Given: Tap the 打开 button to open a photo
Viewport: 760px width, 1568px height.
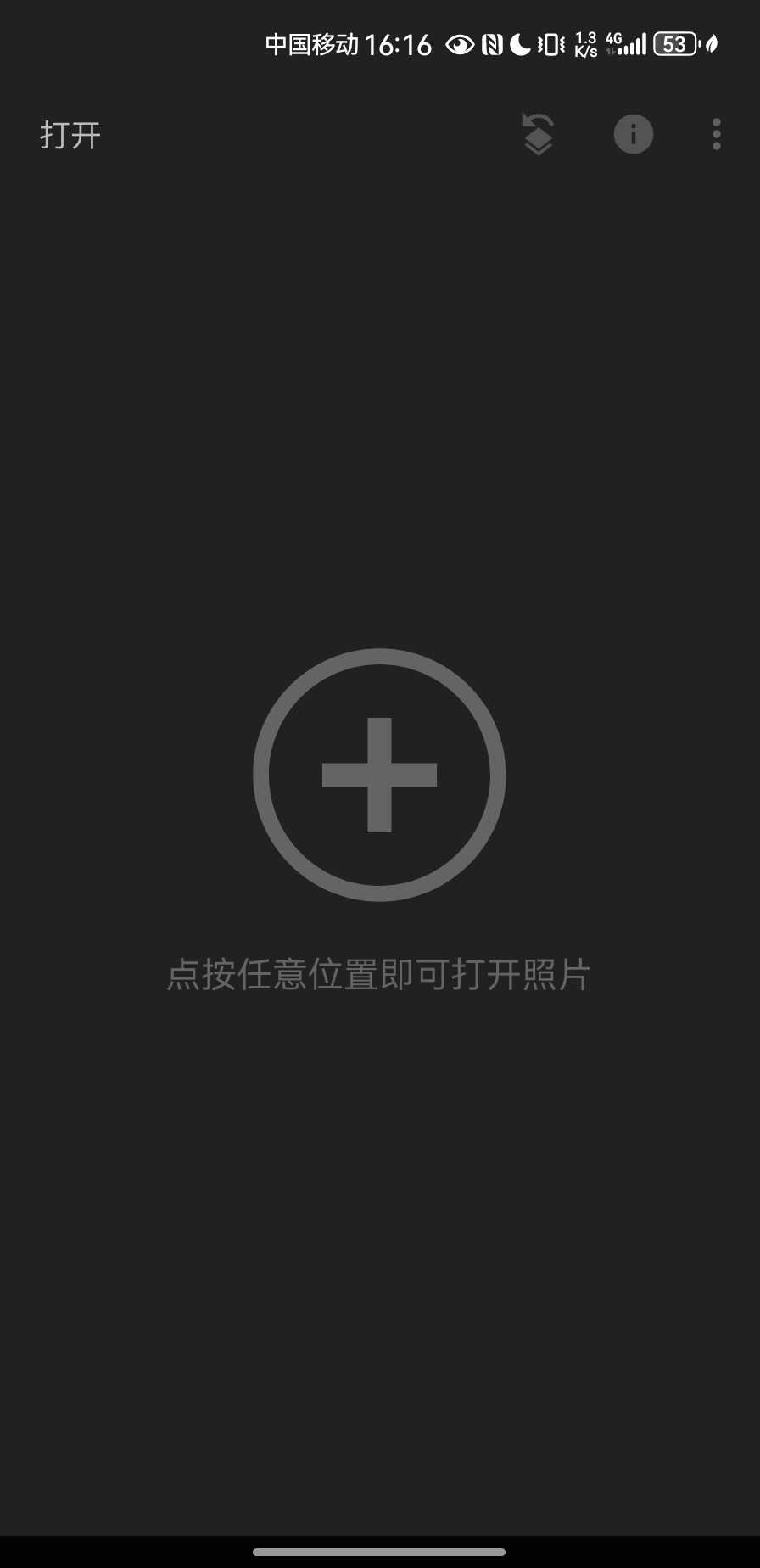Looking at the screenshot, I should pyautogui.click(x=70, y=135).
